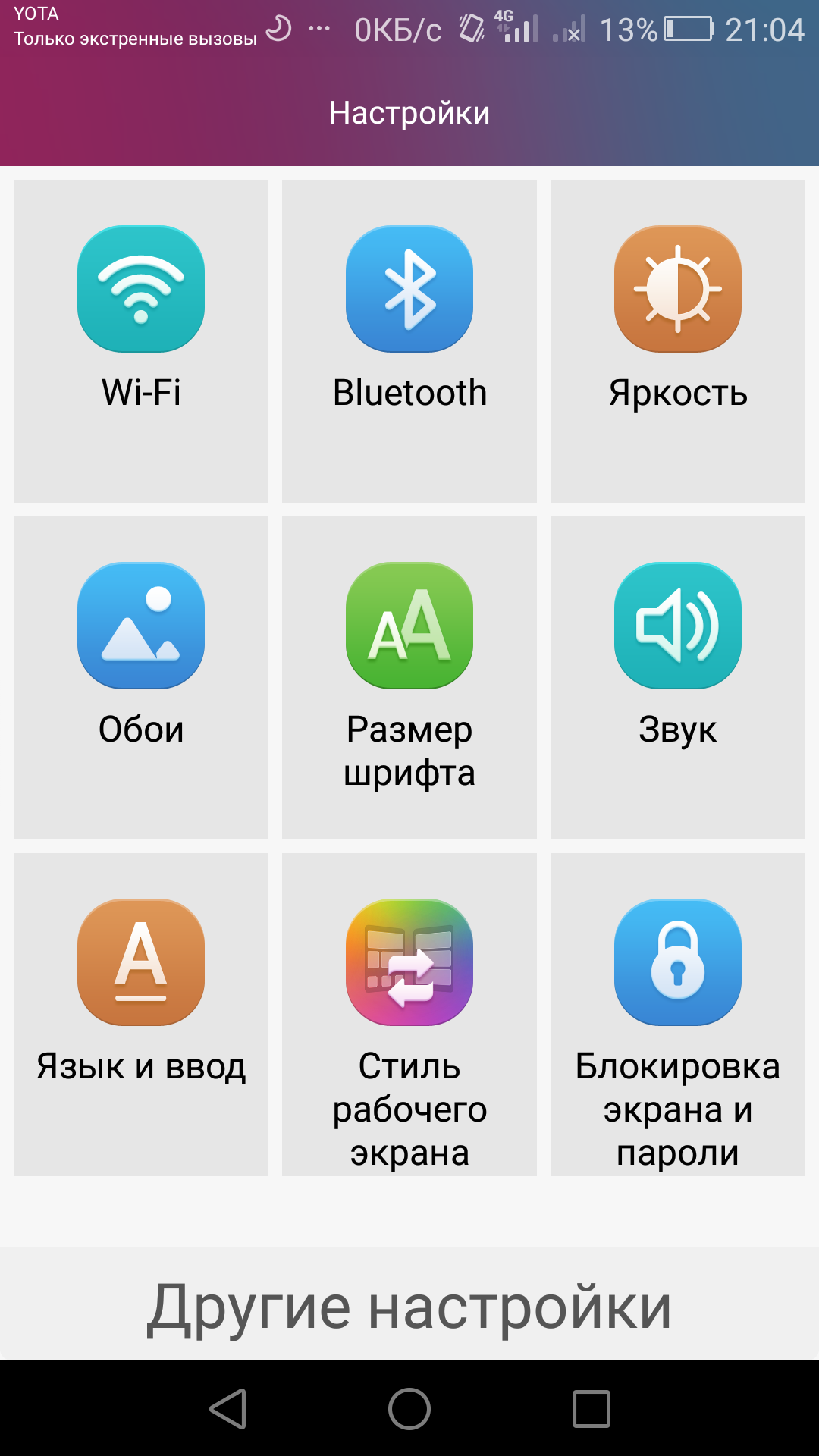Tap Блокировка экрана и пароли tile
The image size is (819, 1456).
(x=678, y=1015)
